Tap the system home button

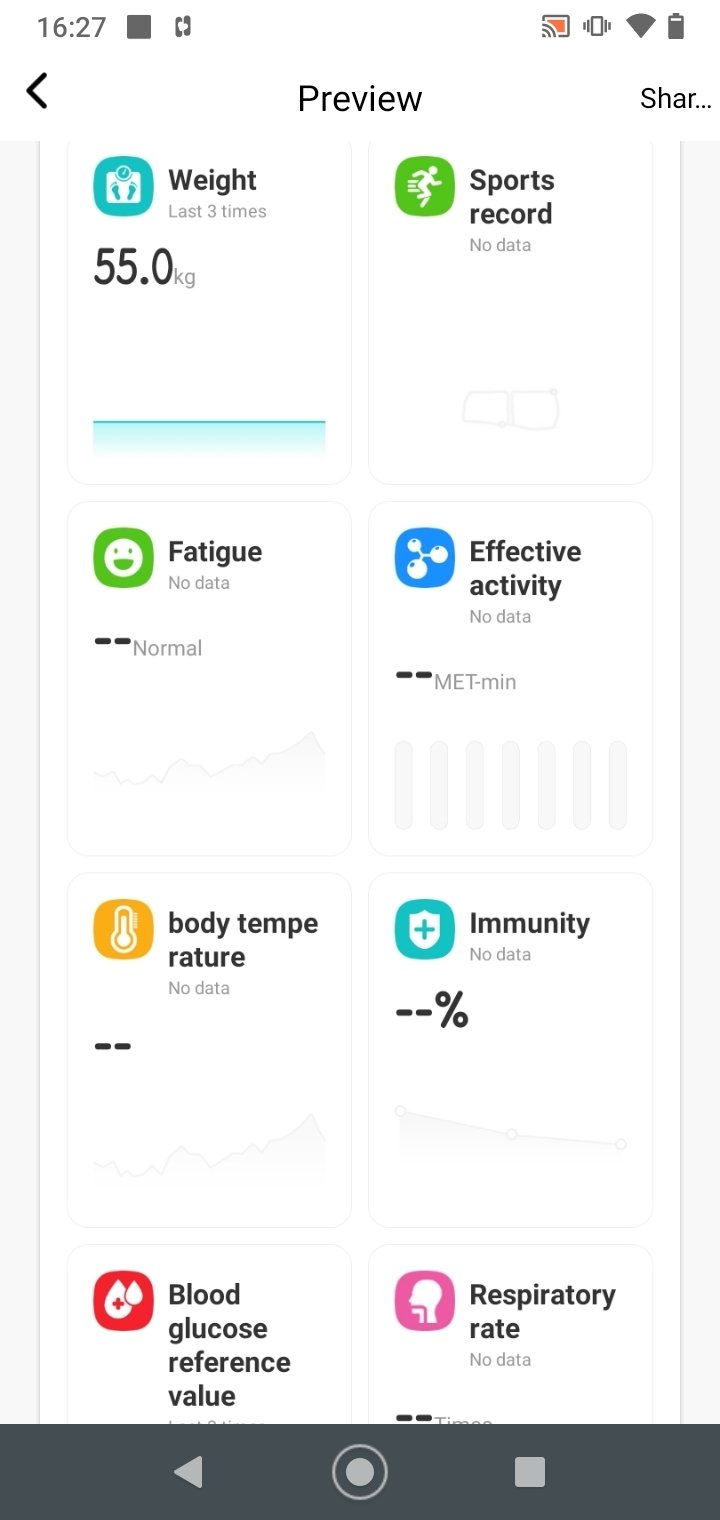[360, 1472]
